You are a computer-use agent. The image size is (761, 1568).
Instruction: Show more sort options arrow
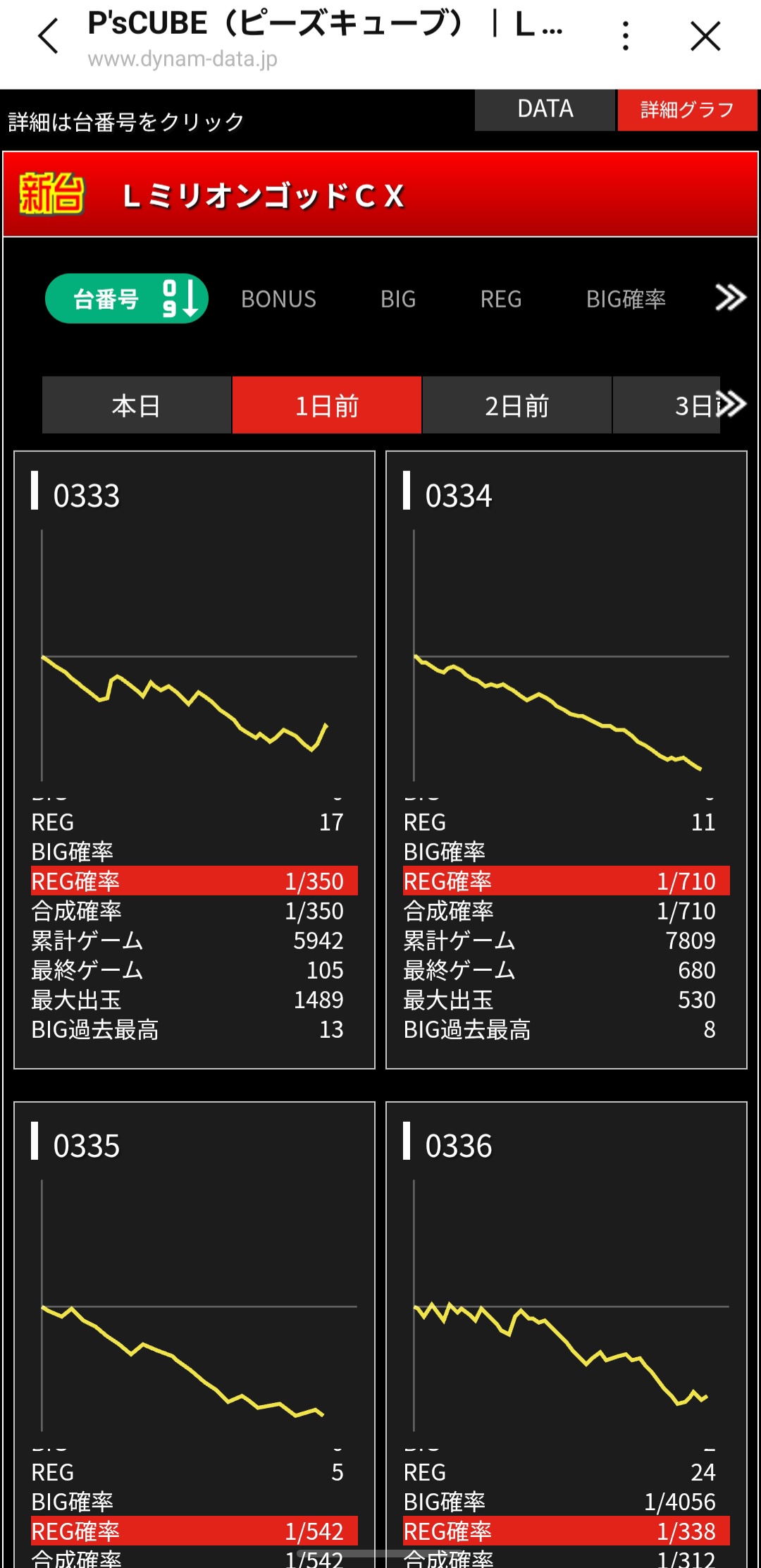[731, 298]
